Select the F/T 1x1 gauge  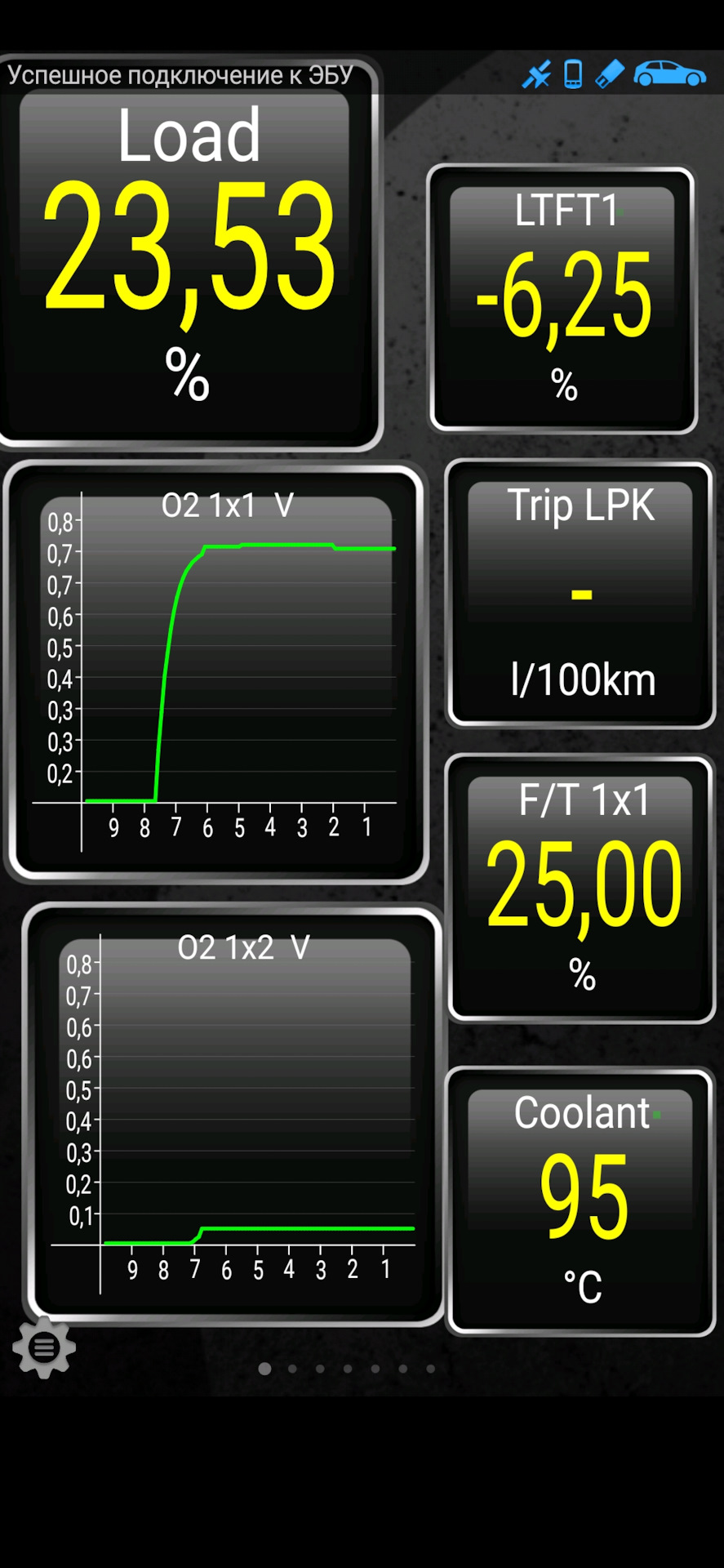(x=580, y=889)
